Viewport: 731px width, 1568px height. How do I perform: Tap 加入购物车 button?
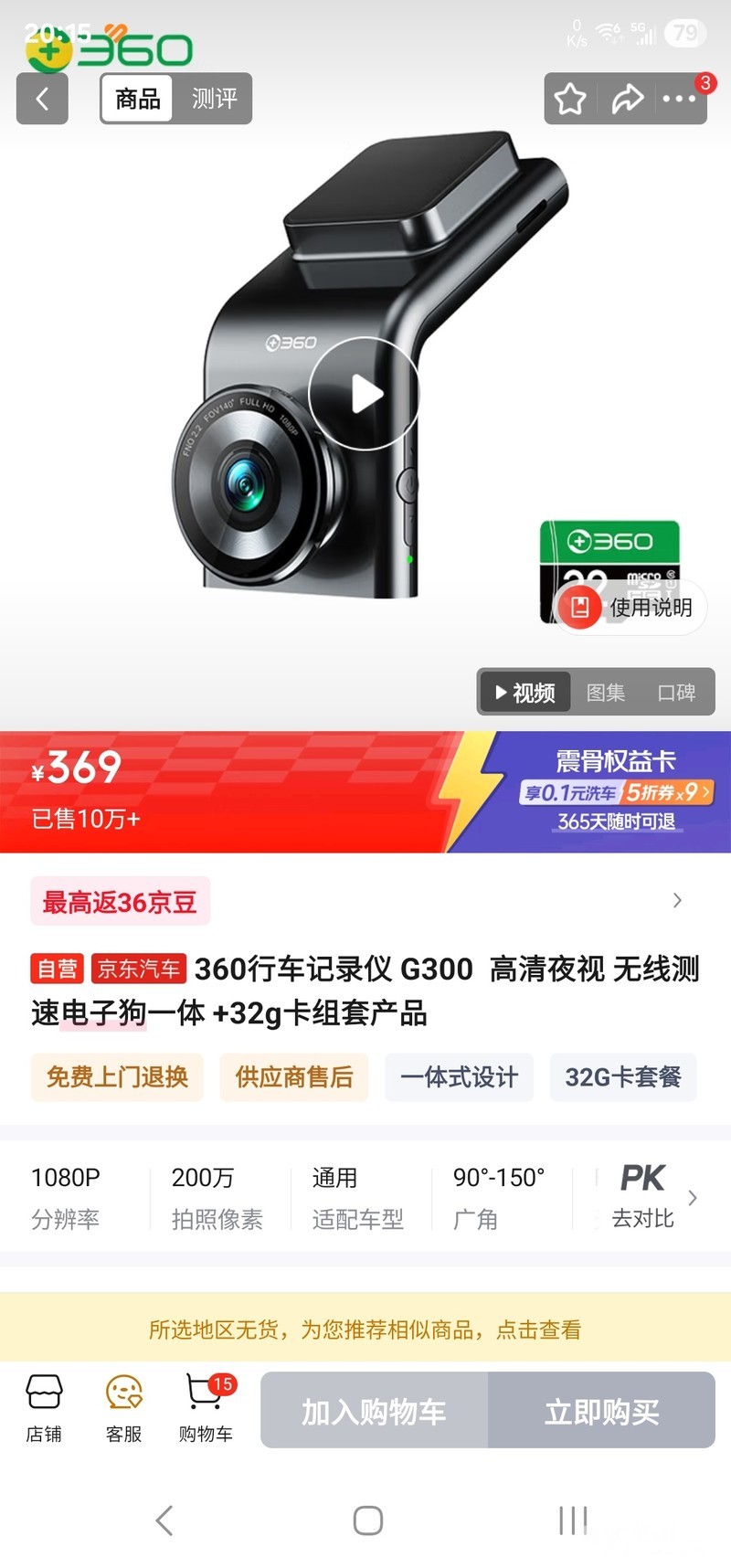click(375, 1412)
